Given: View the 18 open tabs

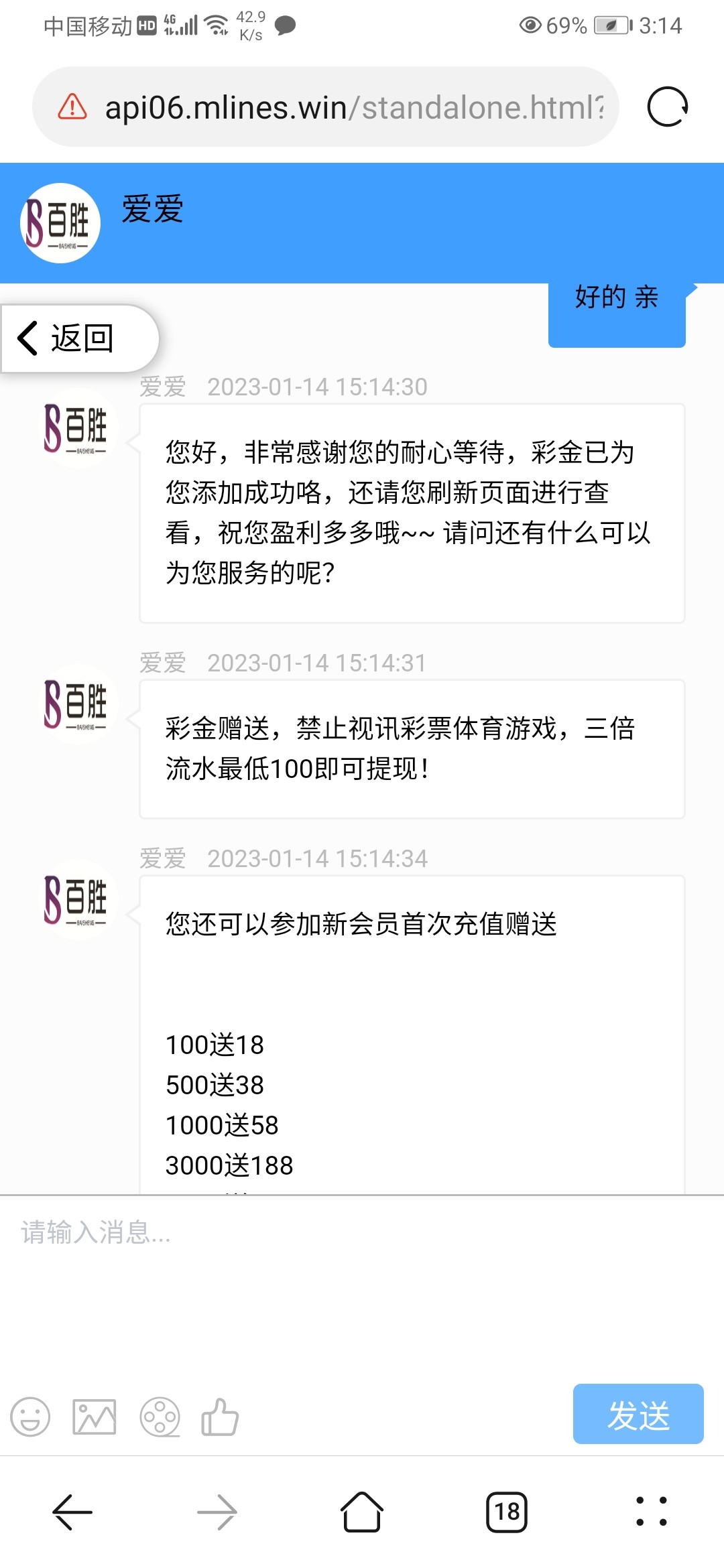Looking at the screenshot, I should click(507, 1512).
